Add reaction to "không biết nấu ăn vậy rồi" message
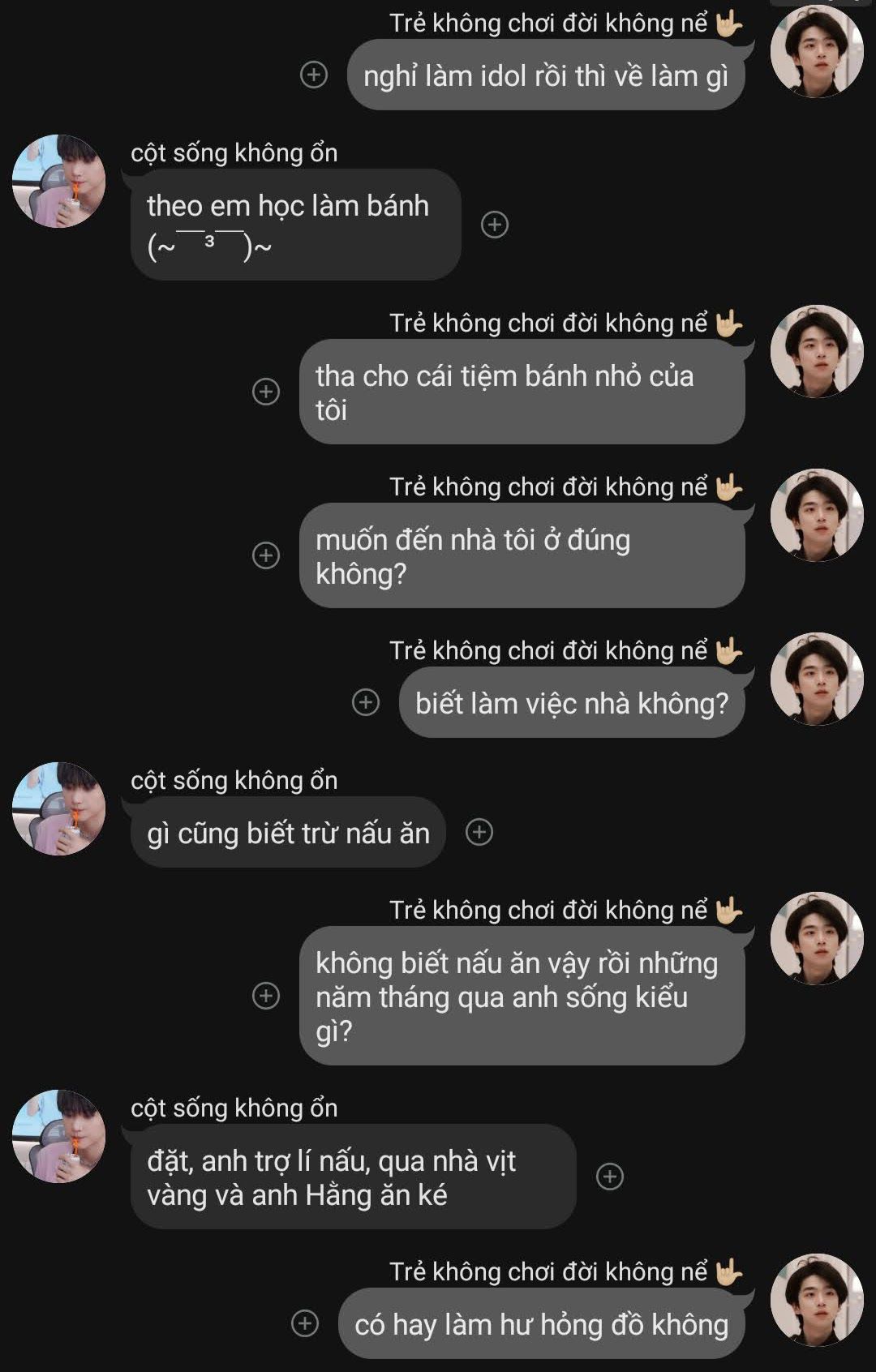This screenshot has height=1372, width=876. coord(266,995)
